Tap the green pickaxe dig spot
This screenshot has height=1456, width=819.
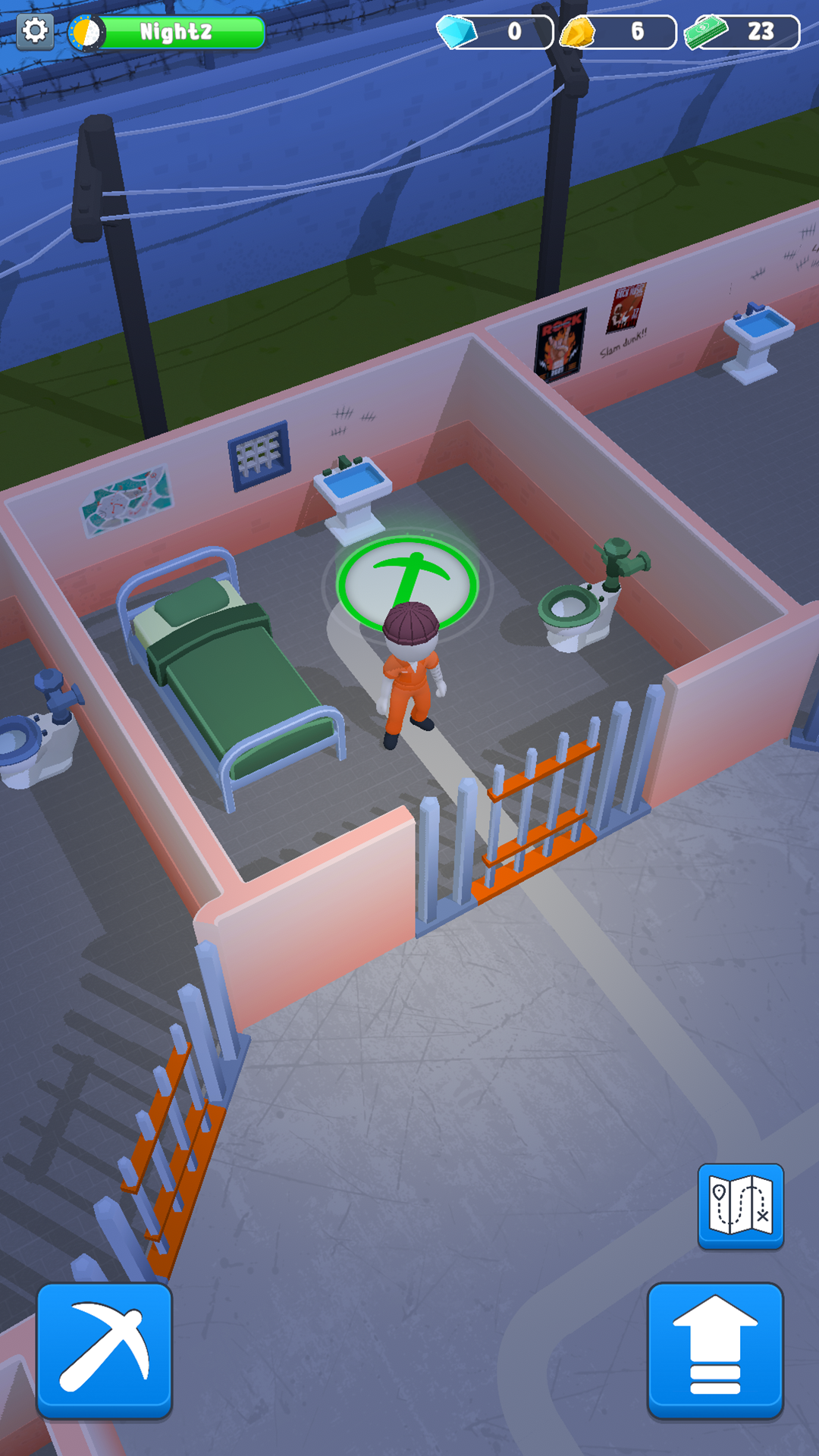click(x=407, y=580)
